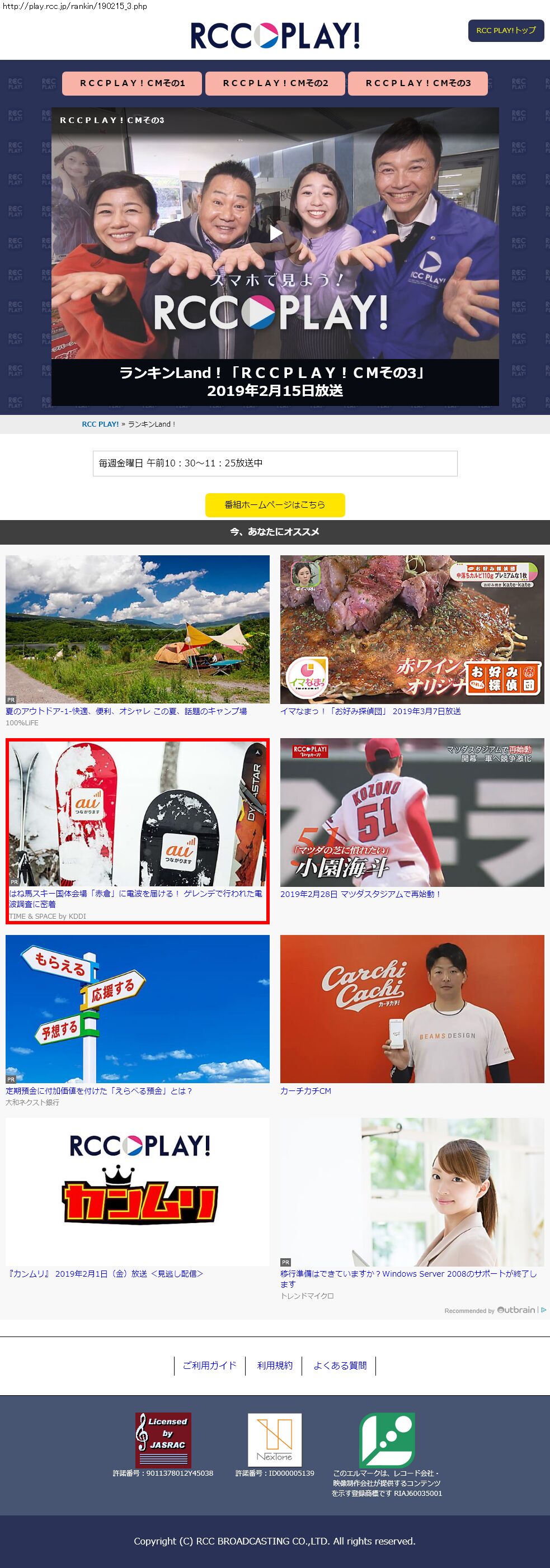Open the ご利用ガイド link
The image size is (550, 1568).
pos(209,1366)
